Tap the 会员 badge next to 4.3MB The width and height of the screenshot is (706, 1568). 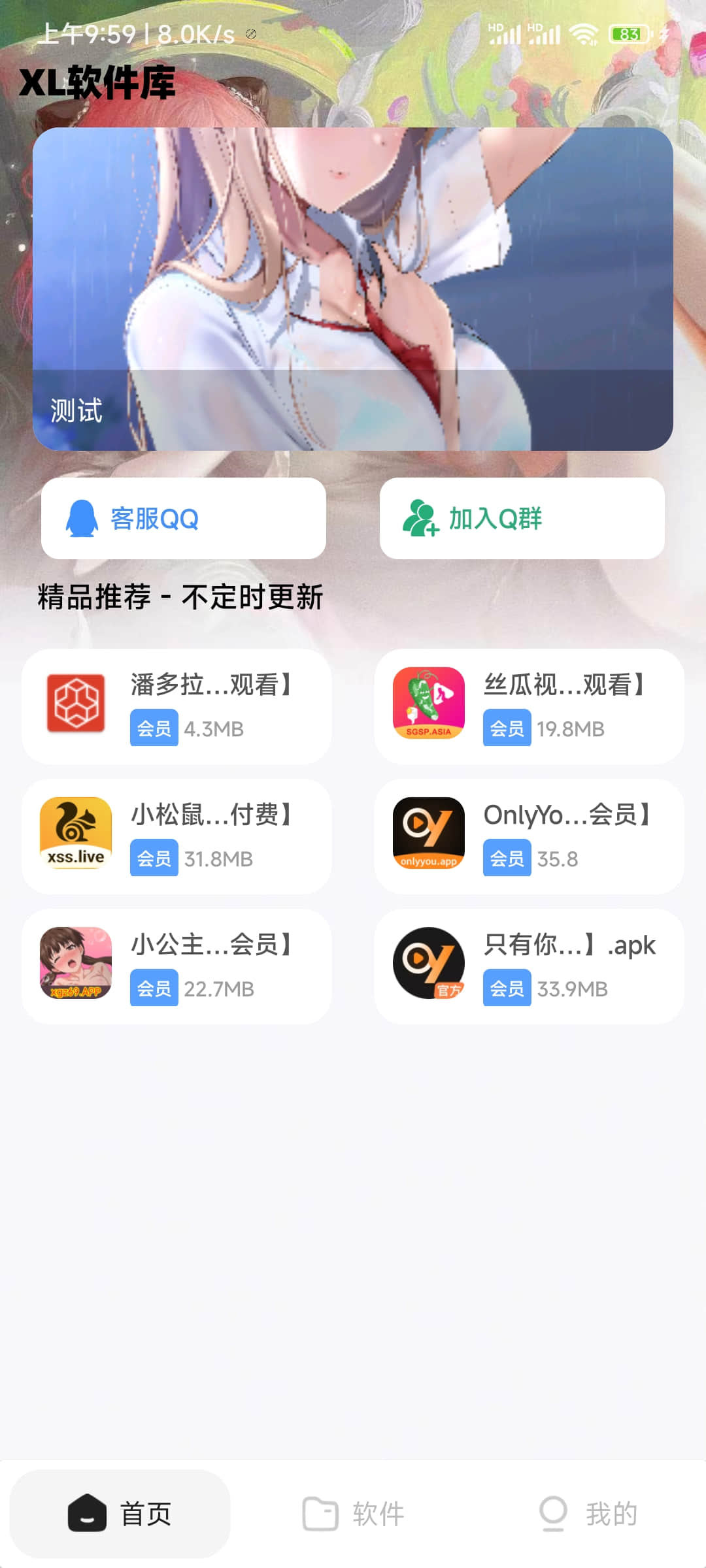point(153,729)
